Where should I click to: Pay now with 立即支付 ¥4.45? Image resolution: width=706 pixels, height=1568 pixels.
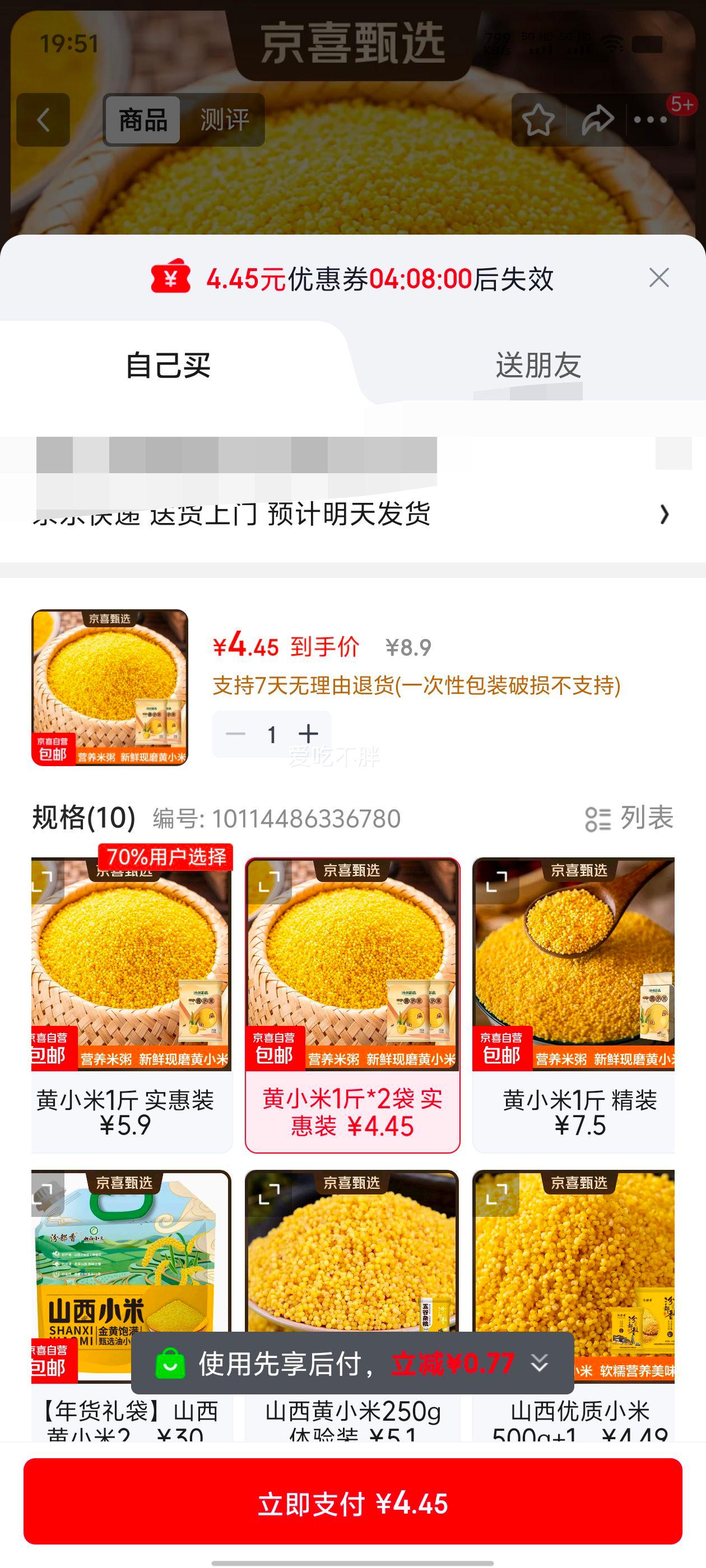click(x=352, y=1504)
